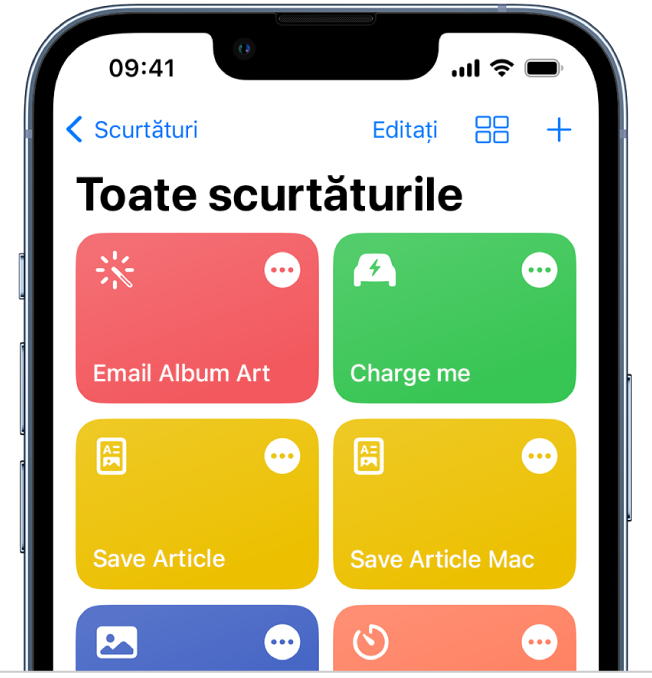Switch to grid view layout
The height and width of the screenshot is (678, 652).
(x=492, y=130)
